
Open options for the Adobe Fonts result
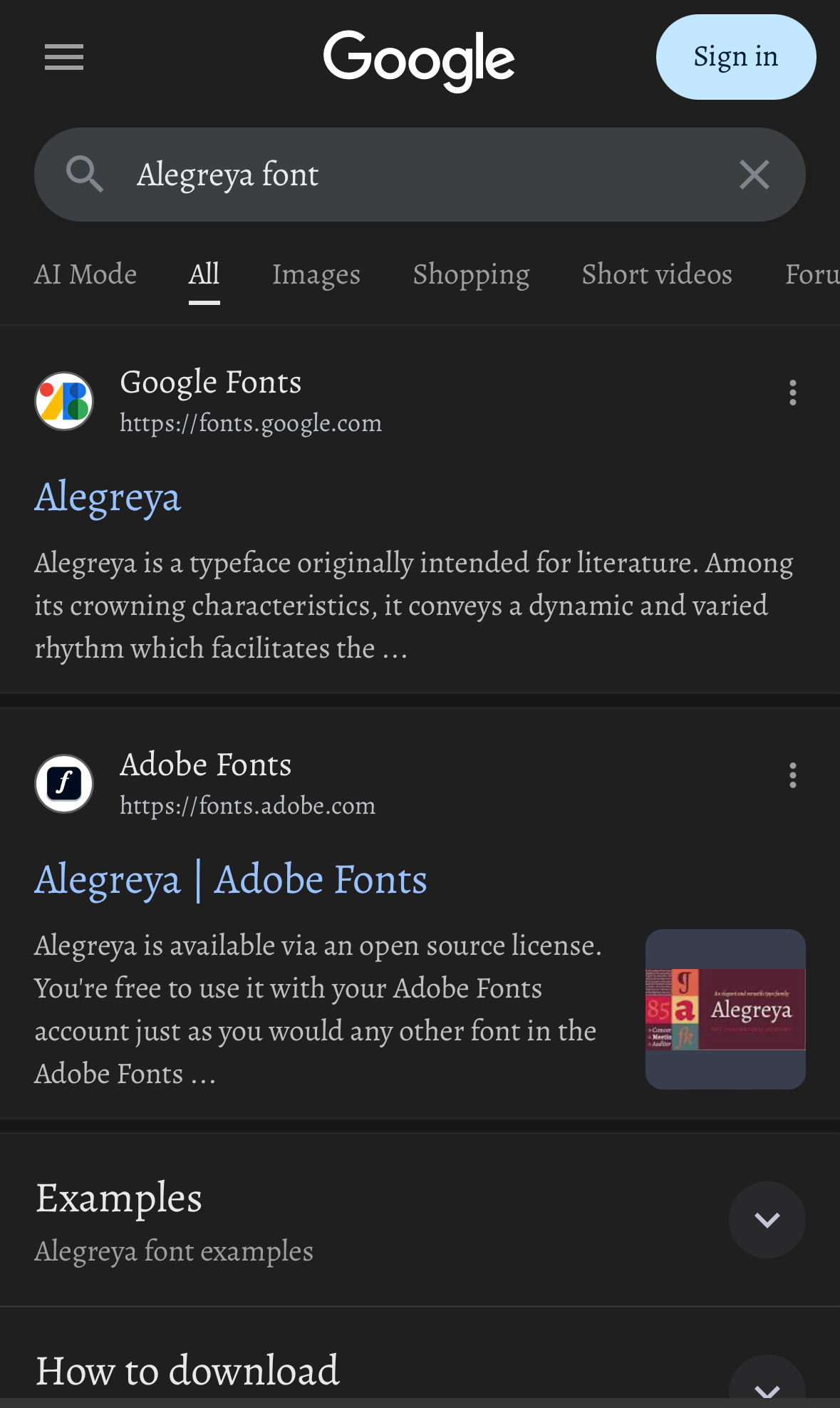pos(792,775)
